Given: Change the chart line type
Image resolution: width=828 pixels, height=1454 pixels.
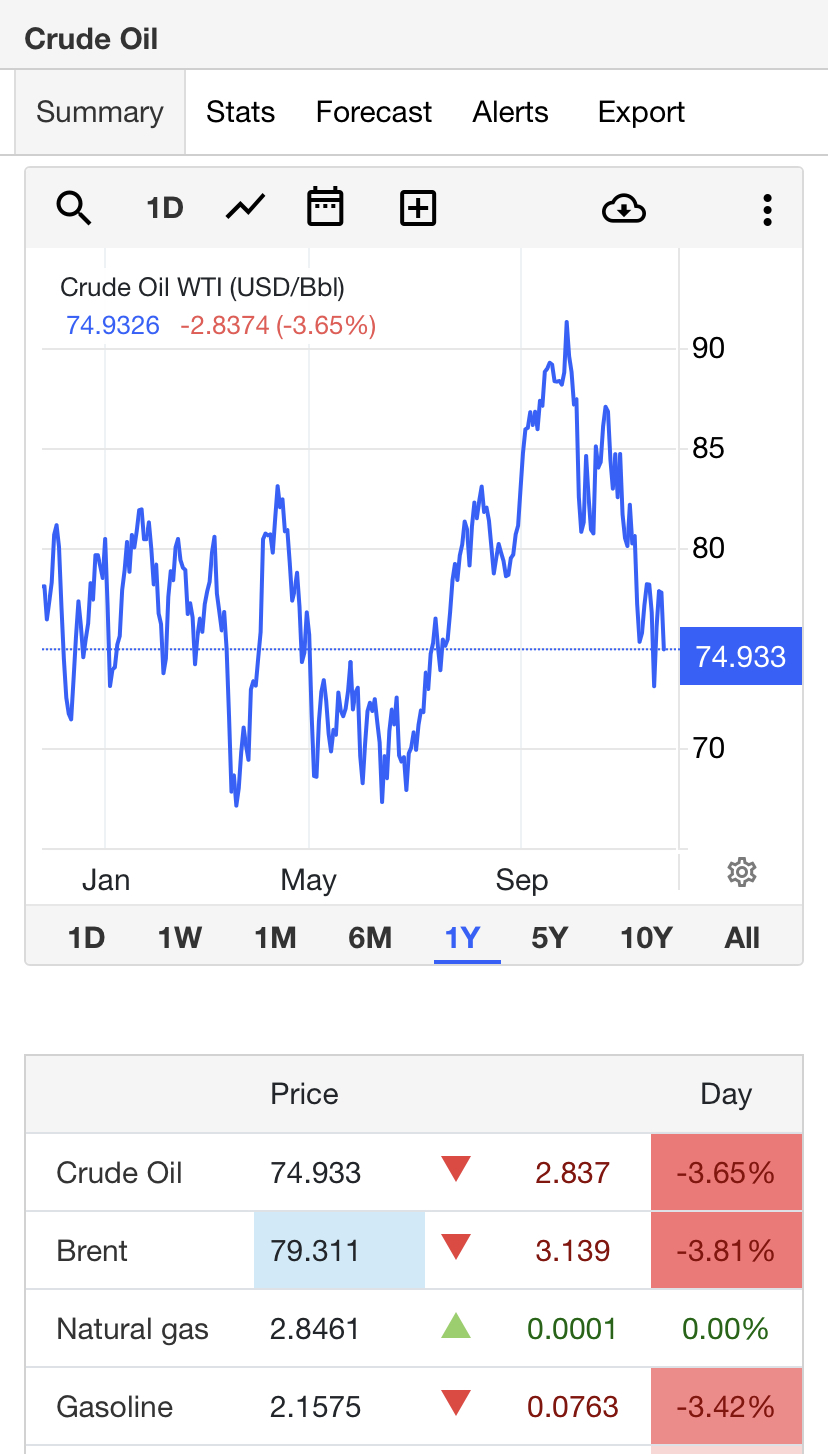Looking at the screenshot, I should click(245, 208).
